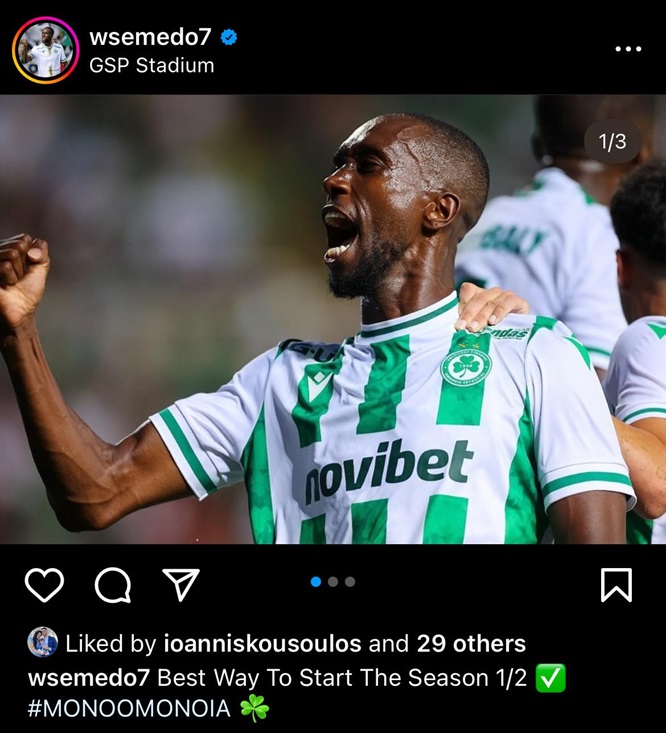666x733 pixels.
Task: Save the post with the bookmark icon
Action: coord(616,585)
